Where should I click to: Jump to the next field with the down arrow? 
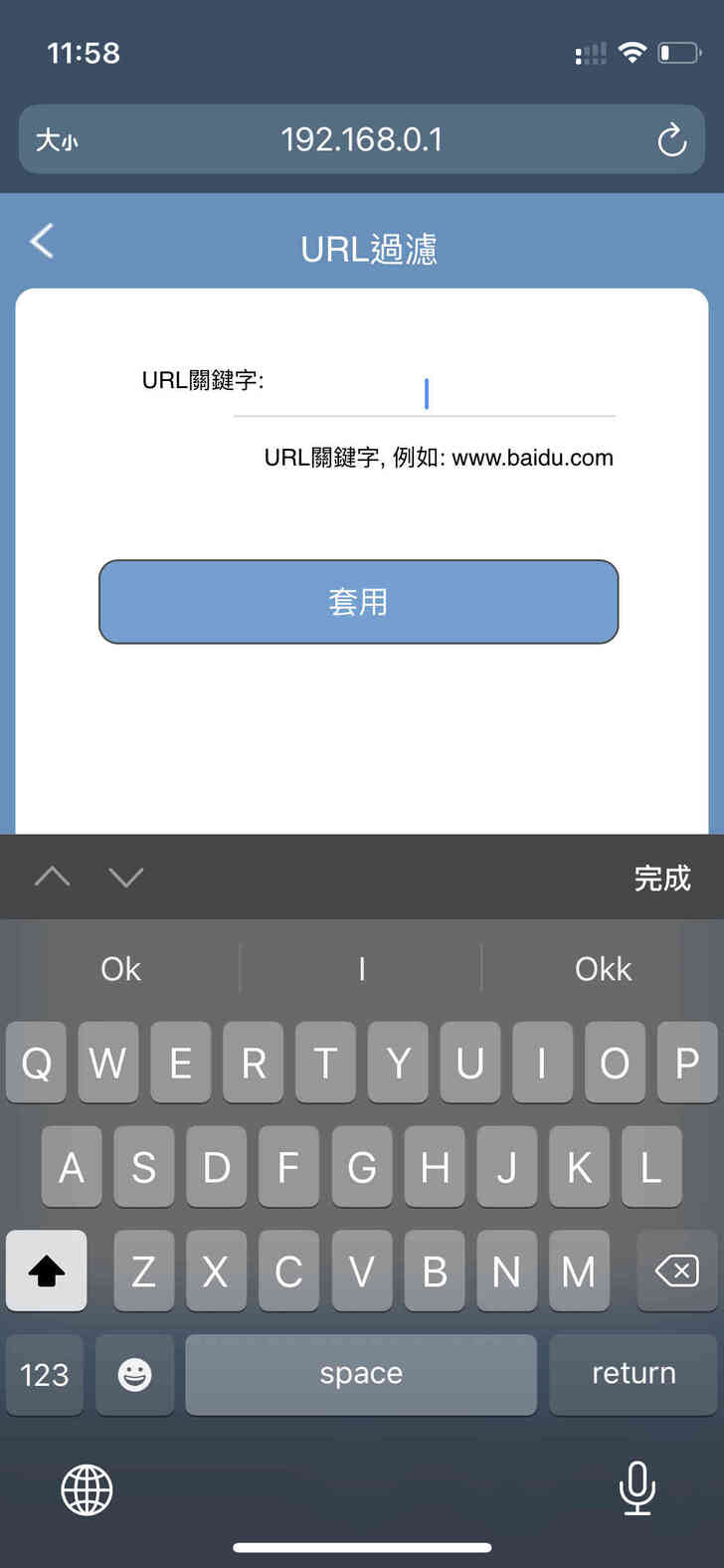click(126, 877)
